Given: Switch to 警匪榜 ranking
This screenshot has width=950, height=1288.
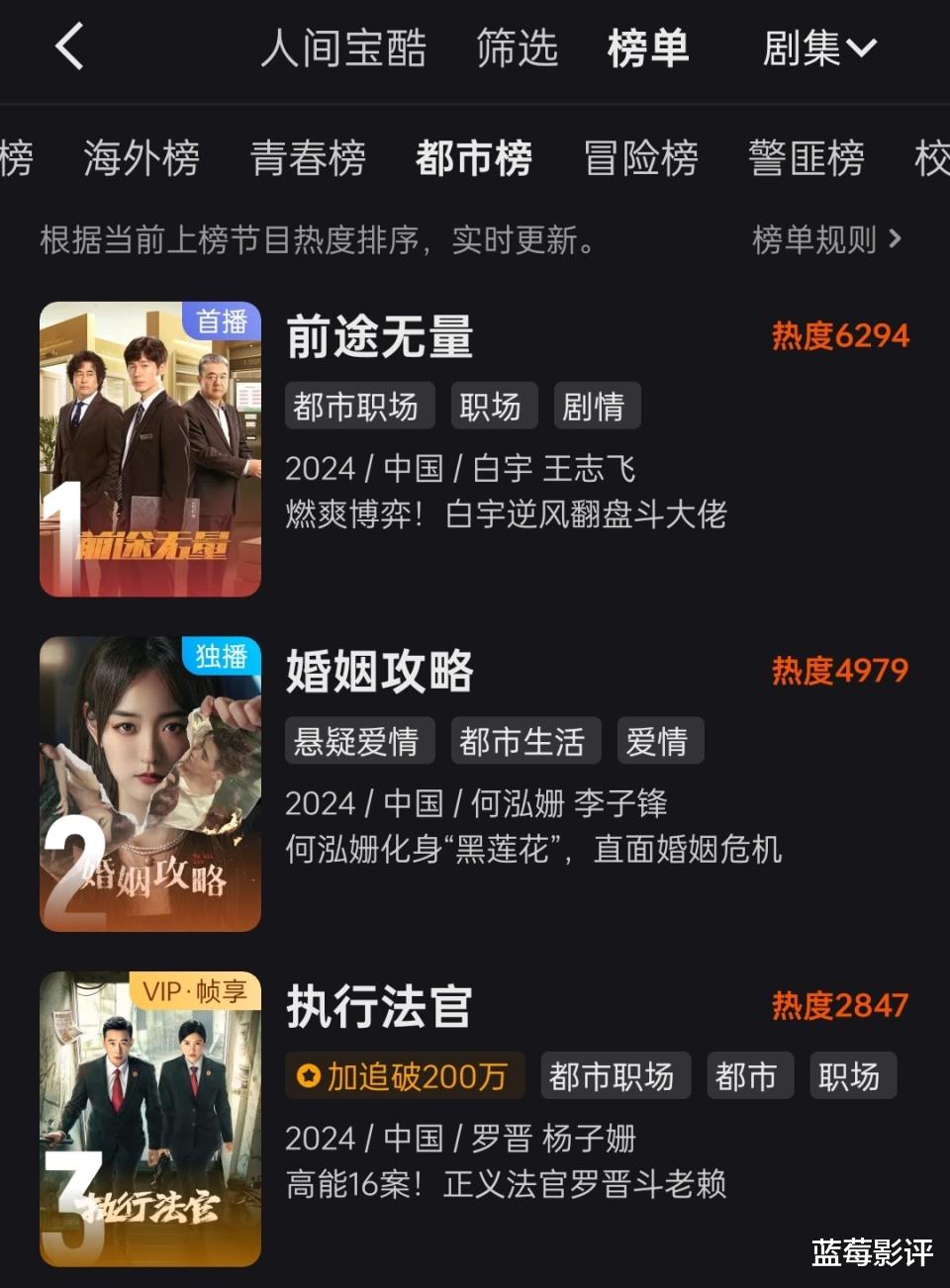Looking at the screenshot, I should point(807,158).
